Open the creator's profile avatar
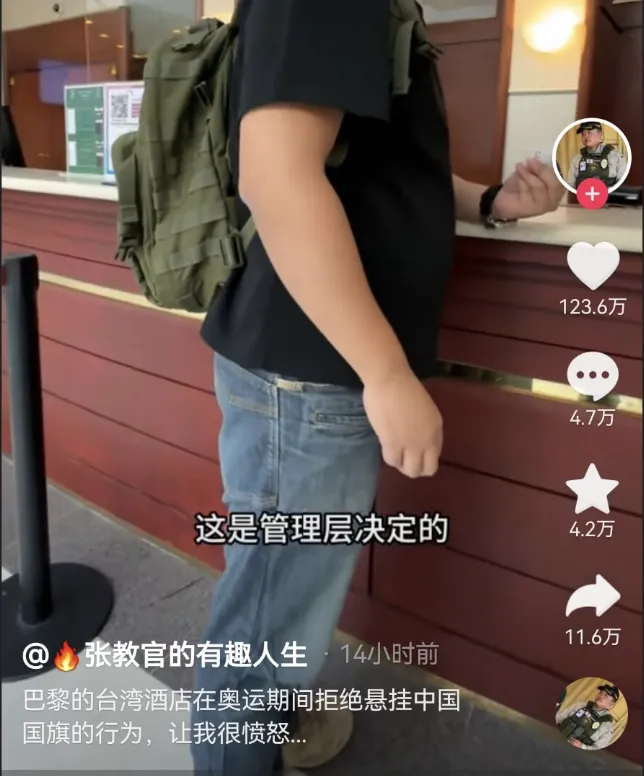Image resolution: width=644 pixels, height=776 pixels. click(x=592, y=154)
